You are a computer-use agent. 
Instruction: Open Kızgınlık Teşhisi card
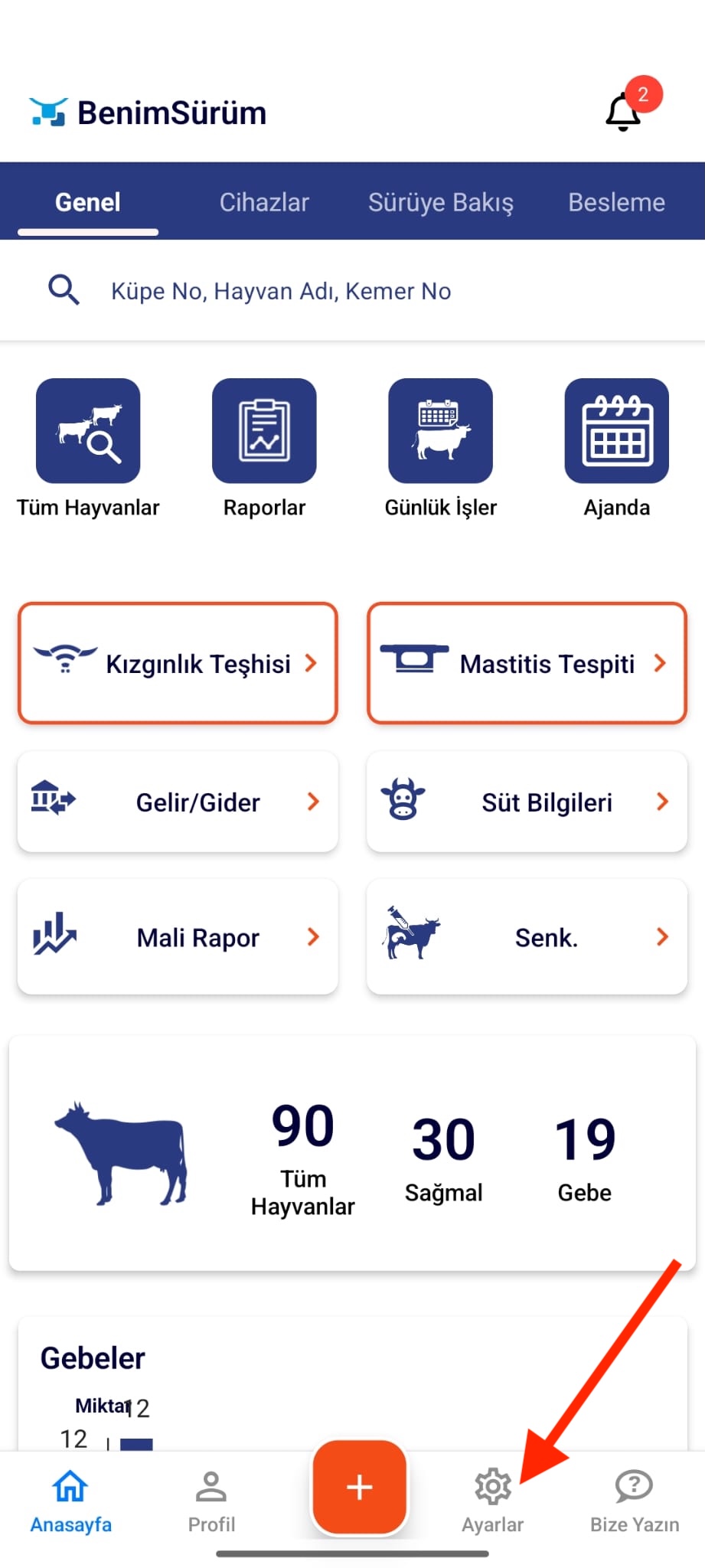[x=178, y=663]
